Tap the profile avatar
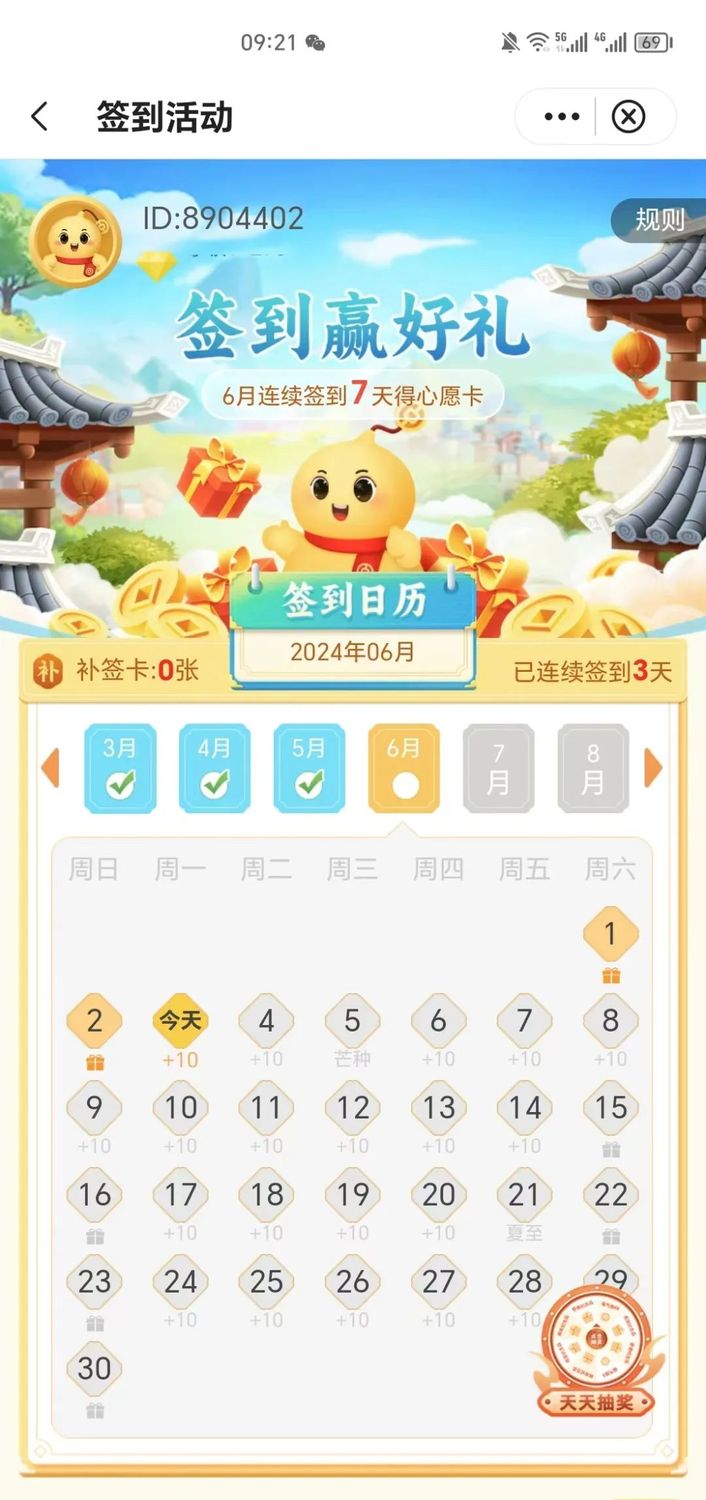This screenshot has height=1500, width=706. [75, 242]
